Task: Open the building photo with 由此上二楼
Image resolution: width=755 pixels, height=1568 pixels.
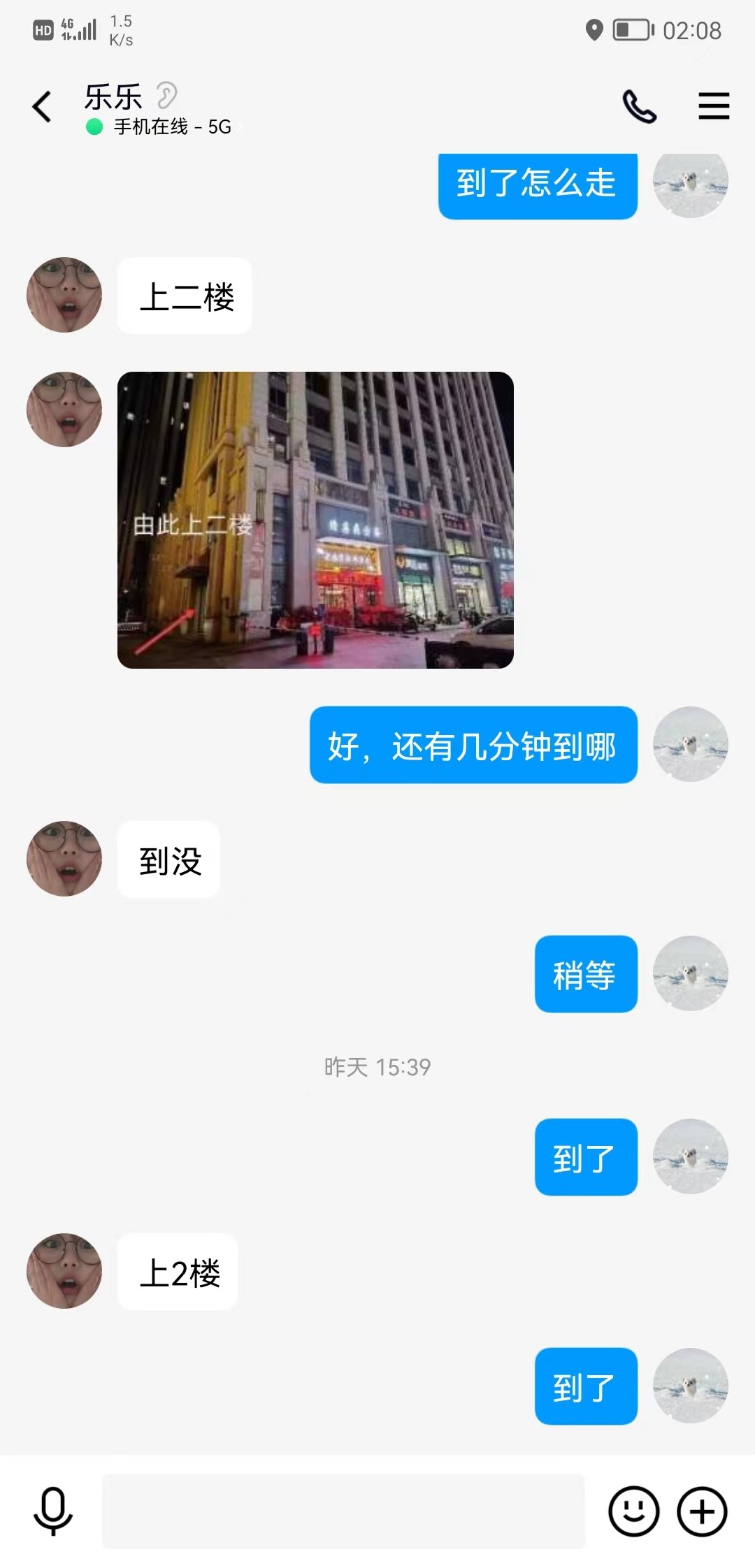Action: click(x=315, y=520)
